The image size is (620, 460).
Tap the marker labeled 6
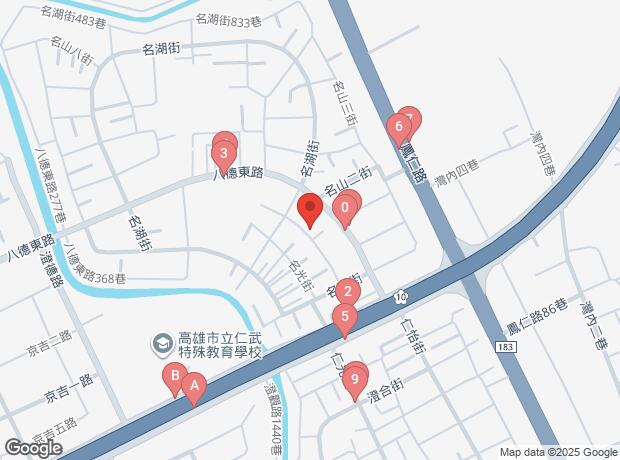399,128
